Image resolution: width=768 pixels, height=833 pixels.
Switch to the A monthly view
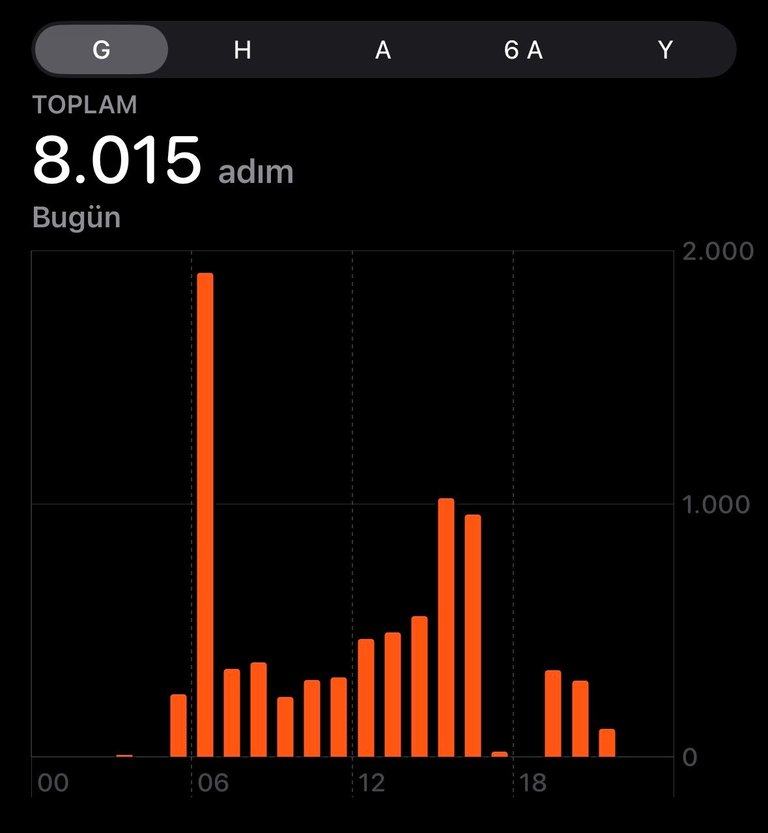coord(383,50)
